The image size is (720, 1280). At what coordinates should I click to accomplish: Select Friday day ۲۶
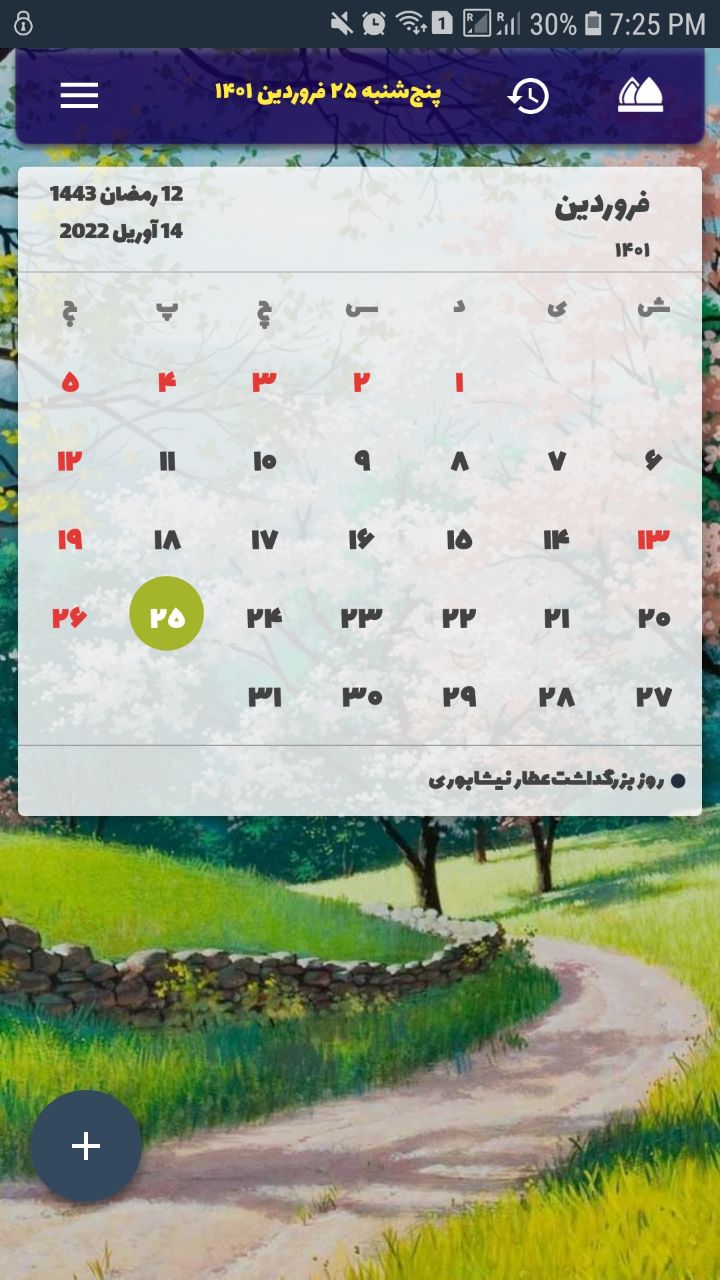70,618
